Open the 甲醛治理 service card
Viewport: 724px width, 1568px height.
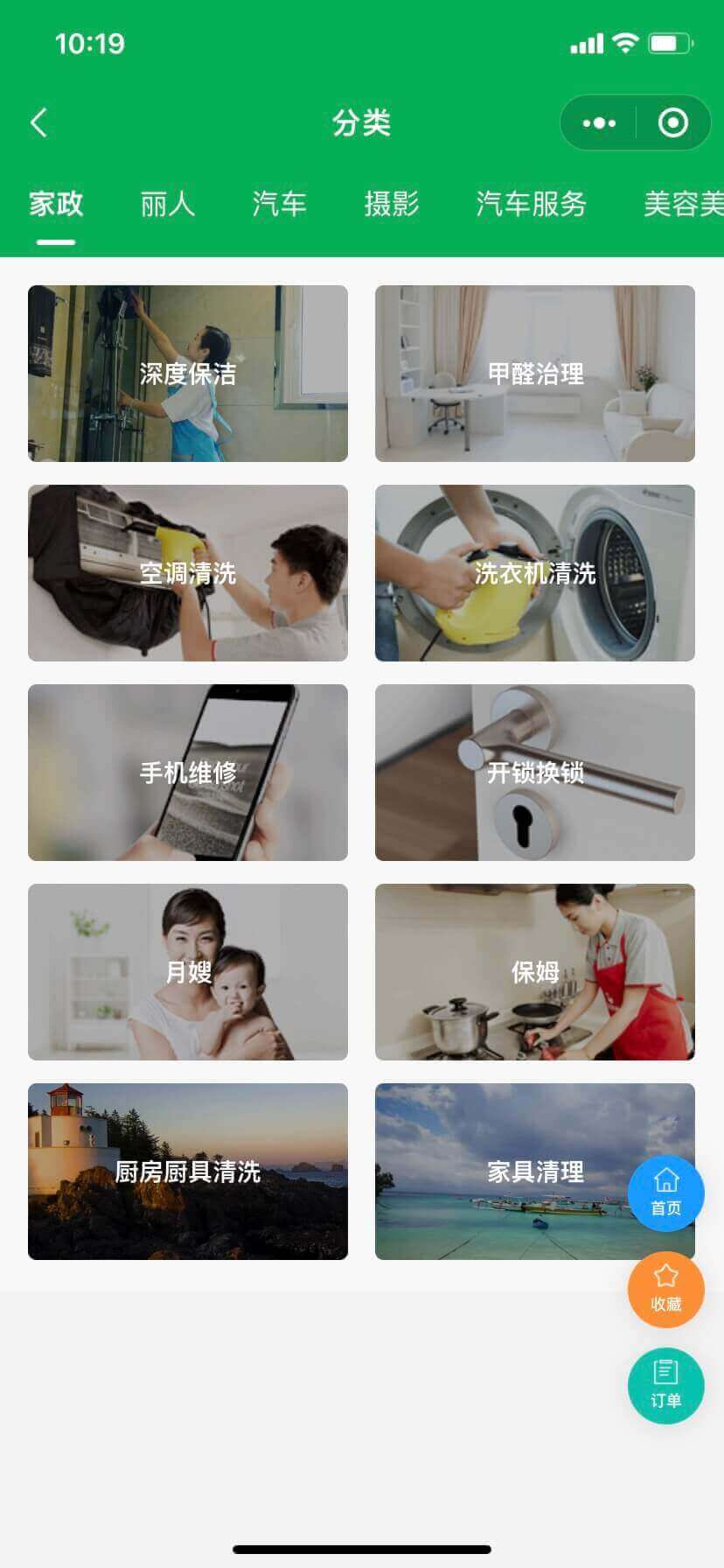534,374
